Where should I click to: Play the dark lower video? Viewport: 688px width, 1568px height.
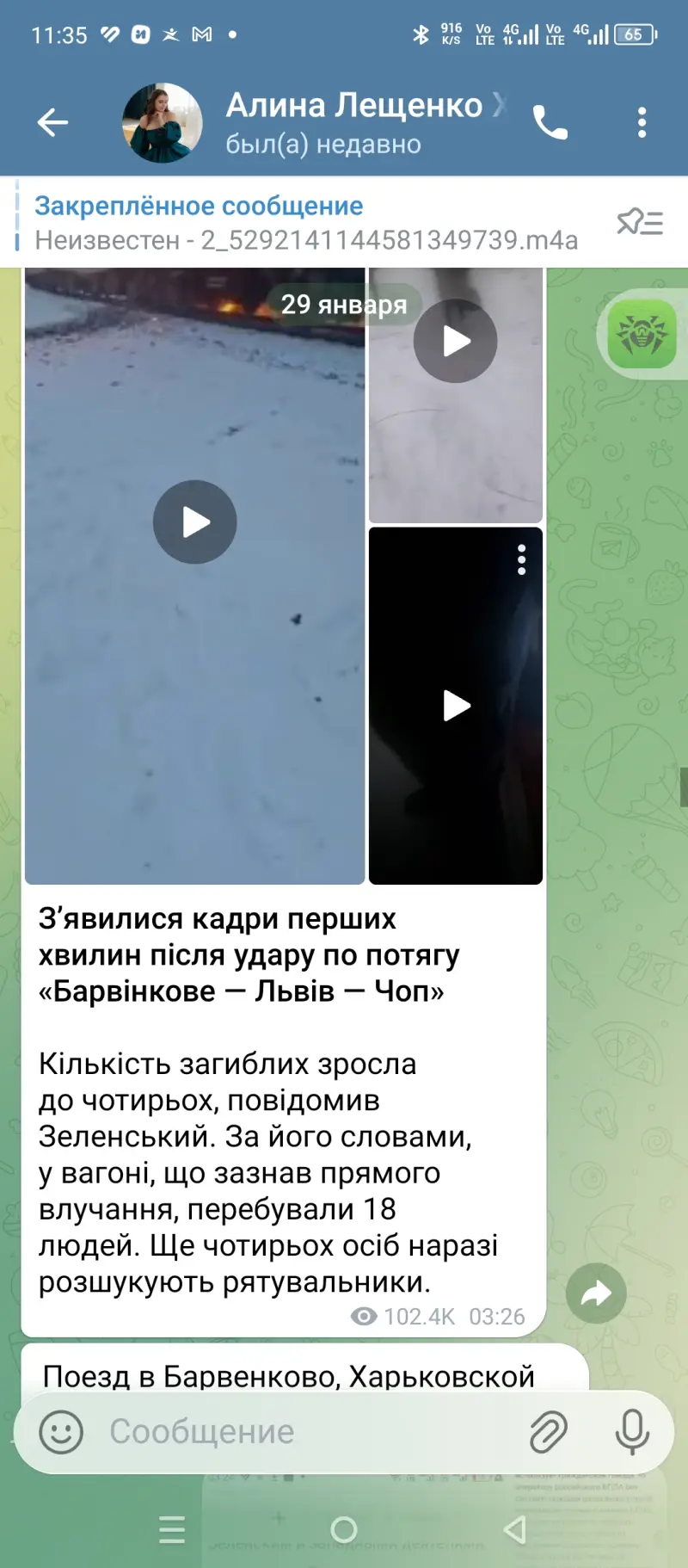click(x=456, y=706)
